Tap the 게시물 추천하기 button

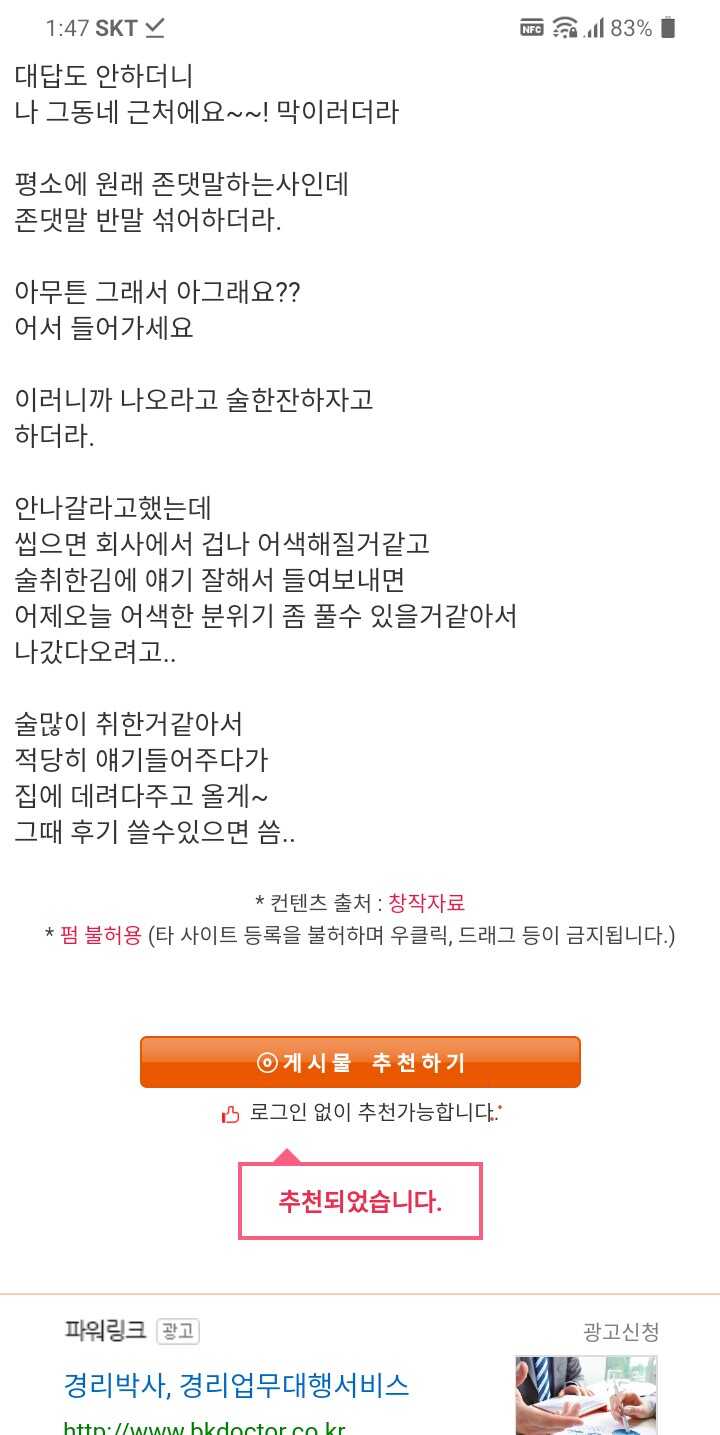pyautogui.click(x=360, y=1062)
